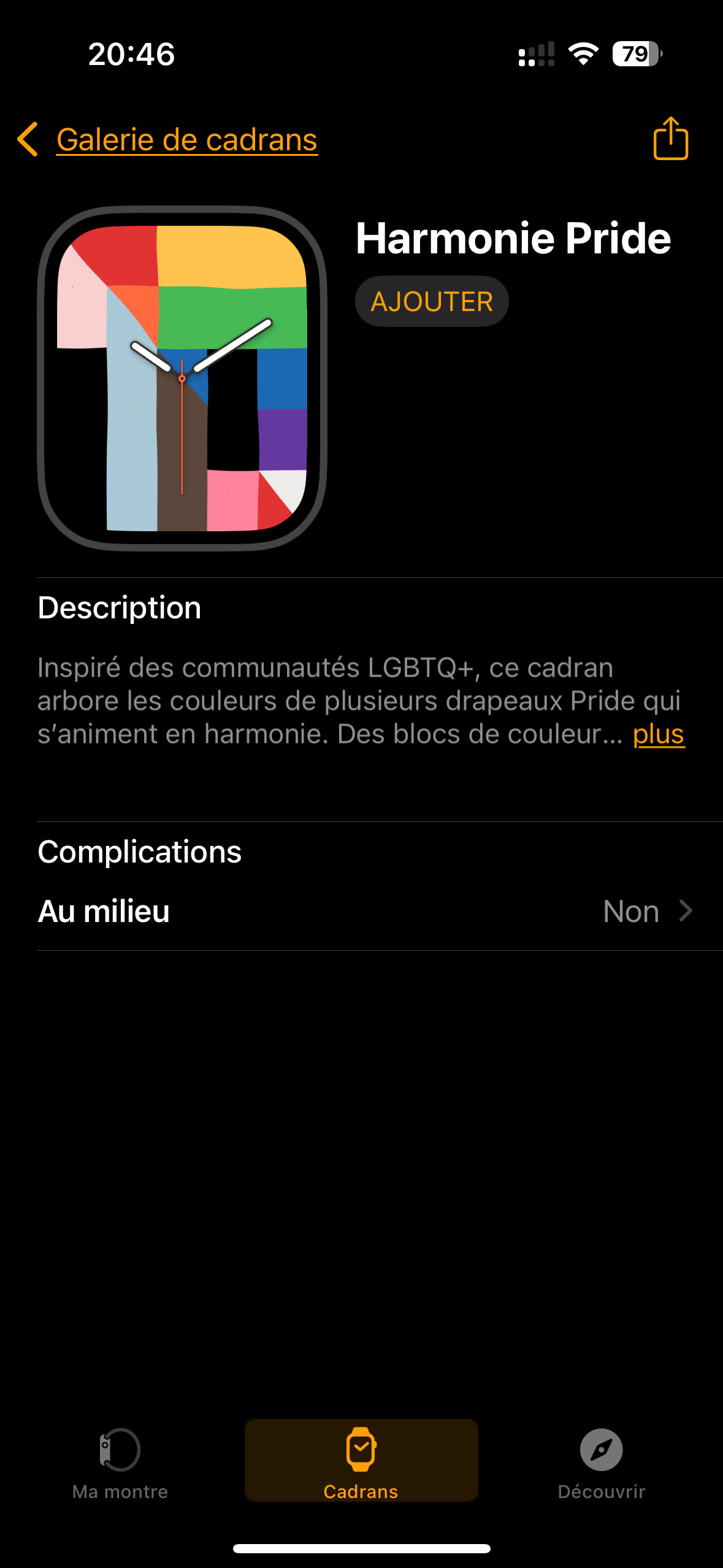This screenshot has height=1568, width=723.
Task: Switch to the Découvrir tab
Action: click(x=602, y=1462)
